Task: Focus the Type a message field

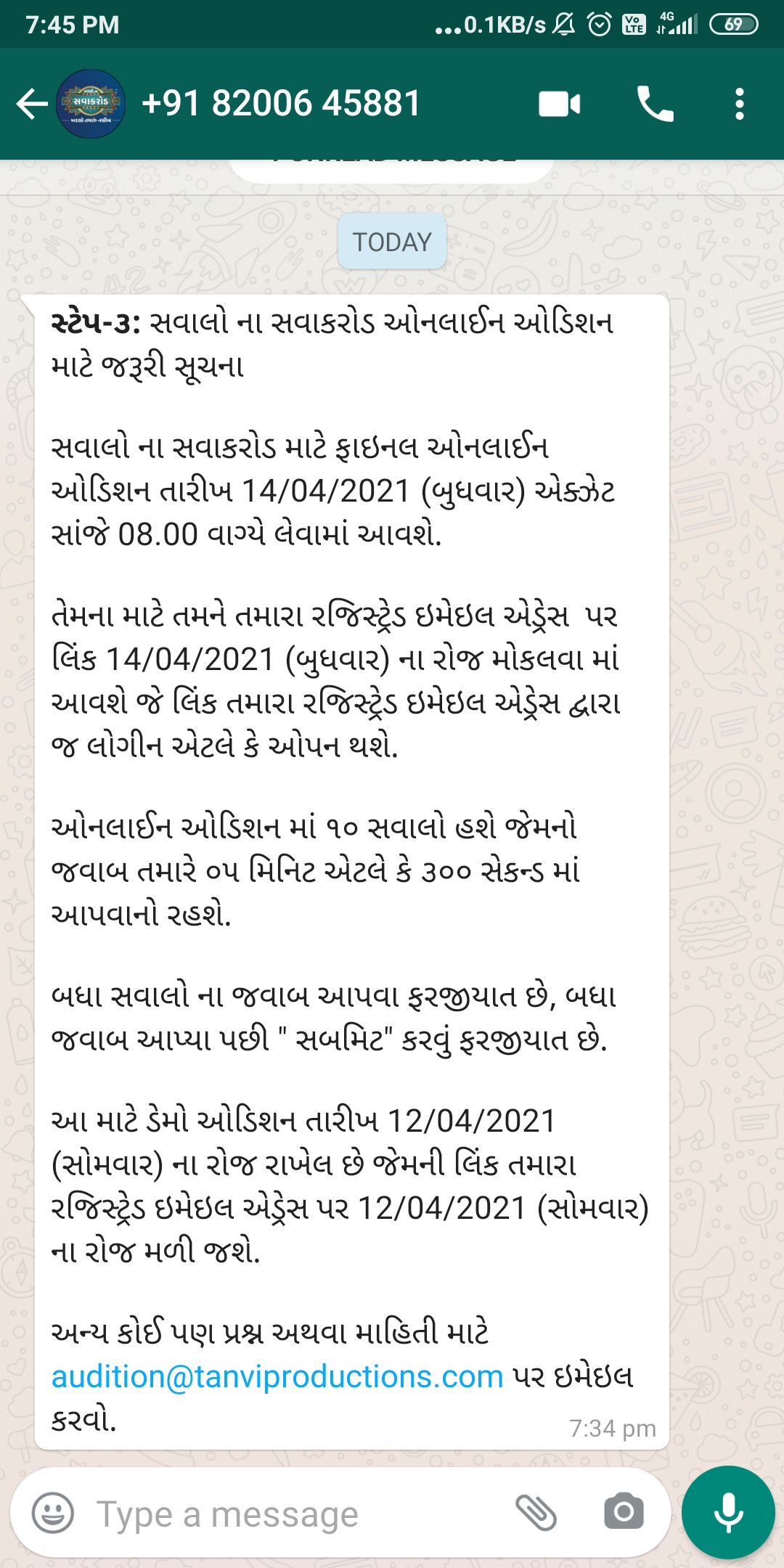Action: coord(290,1514)
